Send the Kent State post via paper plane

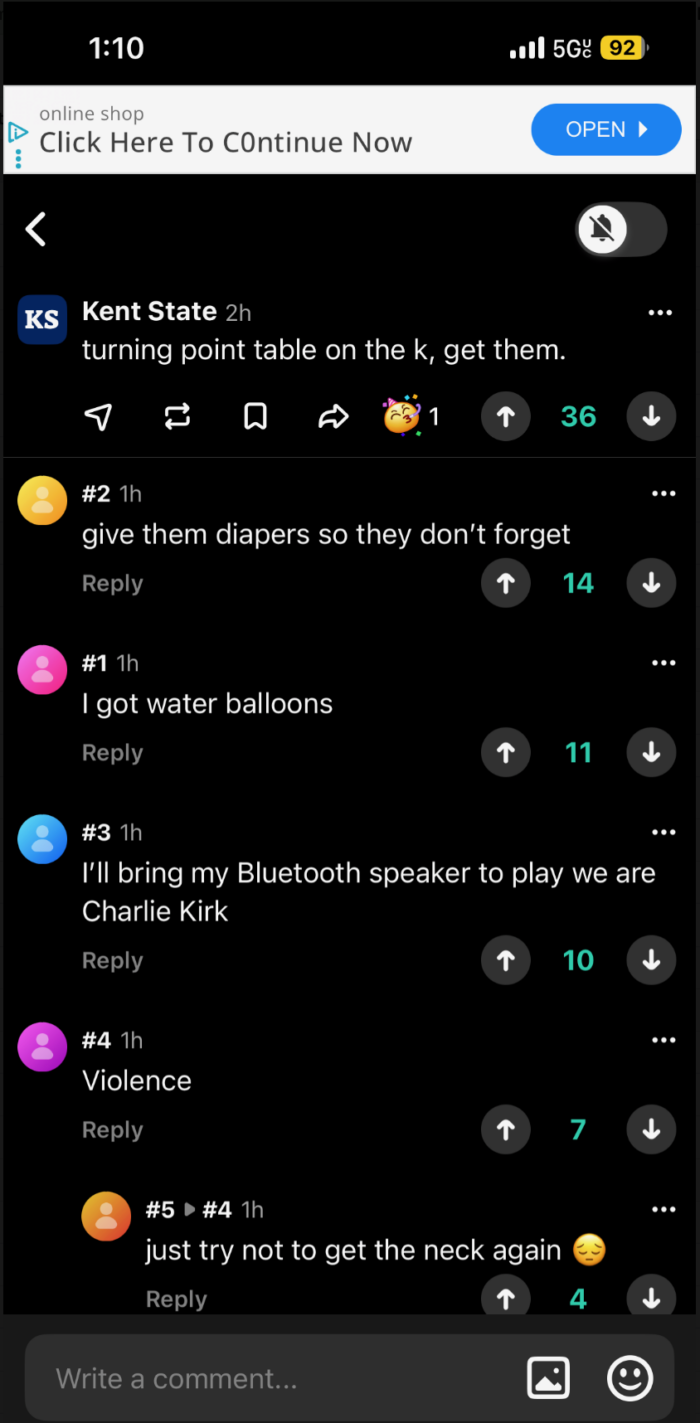[x=98, y=417]
